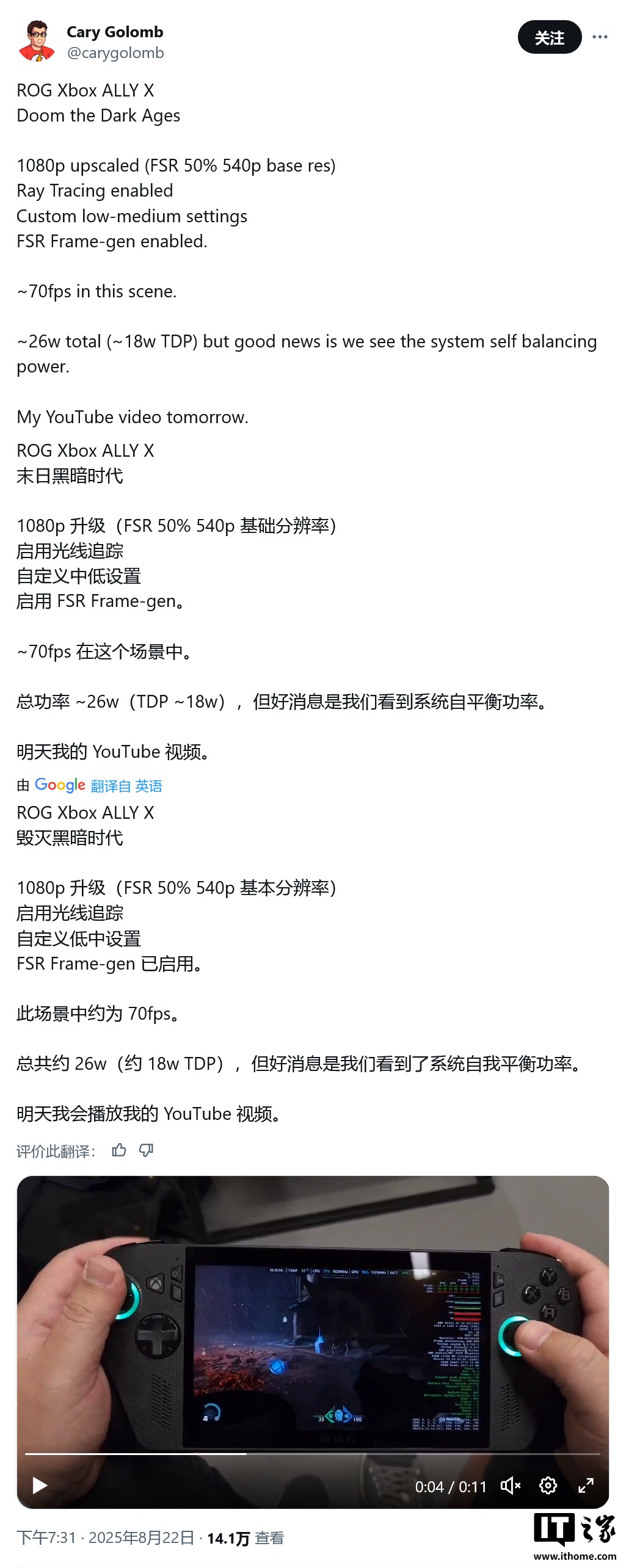Play the ROG Xbox Ally X video
Viewport: 626px width, 1568px height.
pos(40,1486)
